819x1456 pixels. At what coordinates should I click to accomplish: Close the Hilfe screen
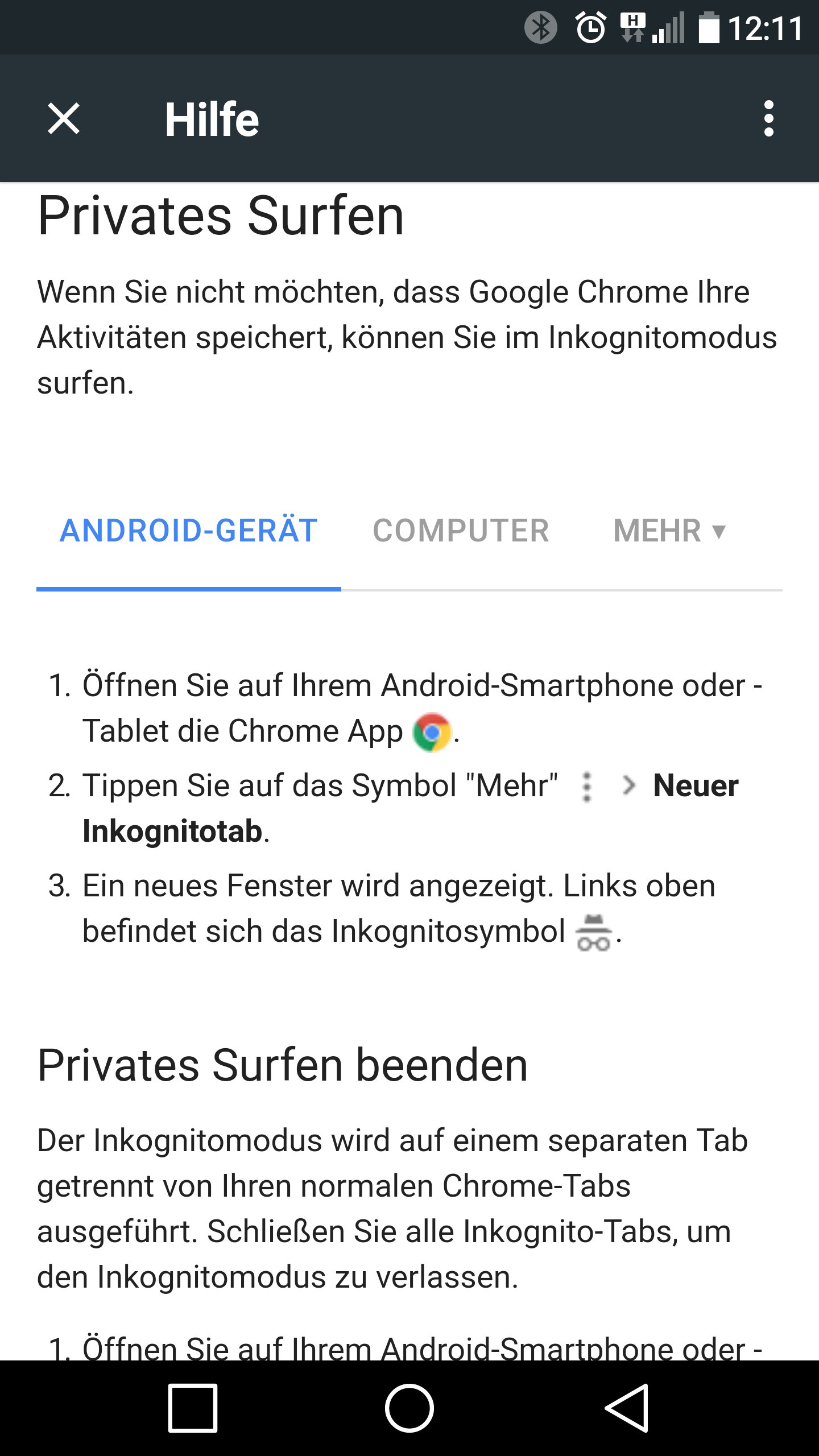tap(64, 119)
